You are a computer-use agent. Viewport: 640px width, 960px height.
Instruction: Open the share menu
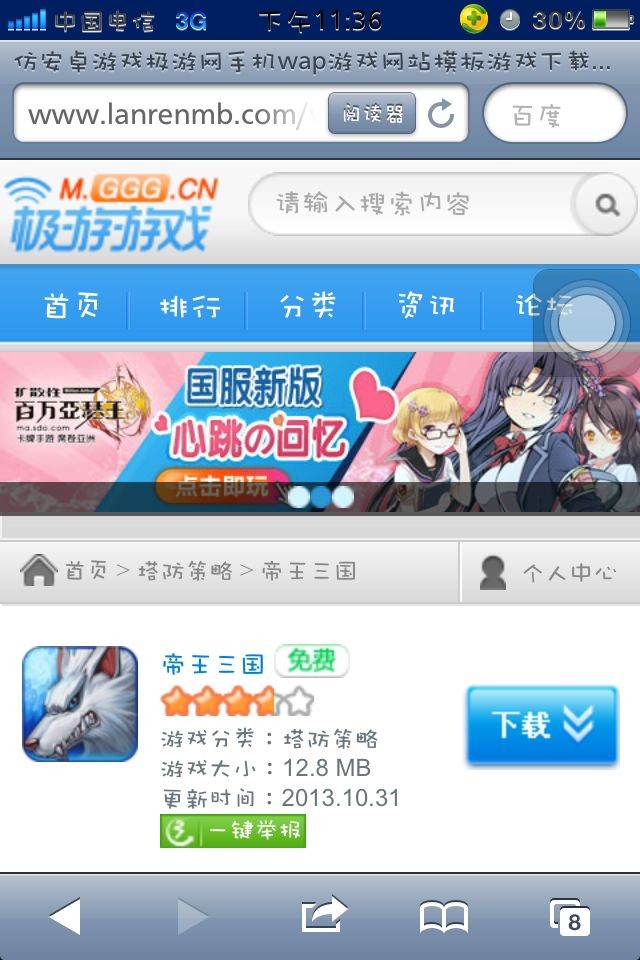[323, 915]
